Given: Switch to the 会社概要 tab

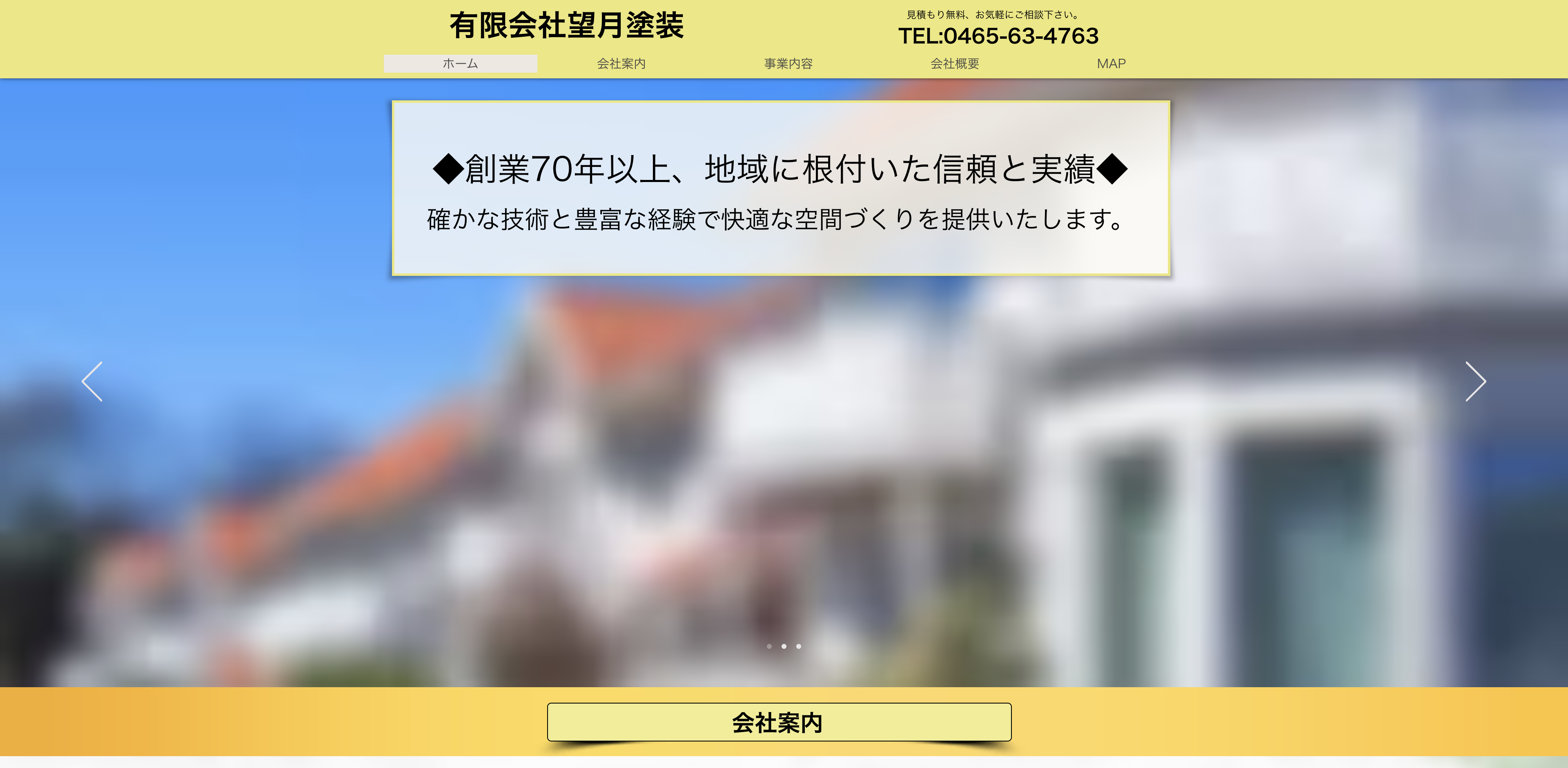Looking at the screenshot, I should (954, 64).
